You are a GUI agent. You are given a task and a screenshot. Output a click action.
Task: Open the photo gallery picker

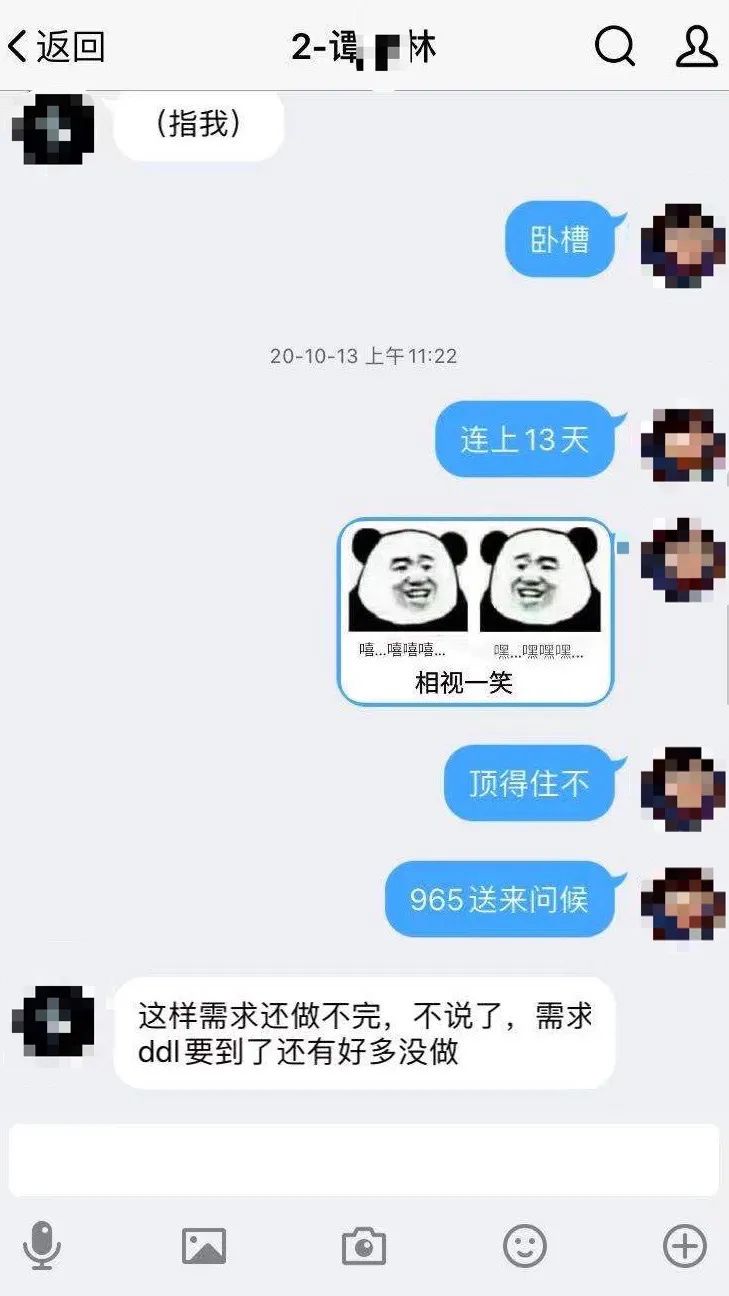pyautogui.click(x=204, y=1246)
